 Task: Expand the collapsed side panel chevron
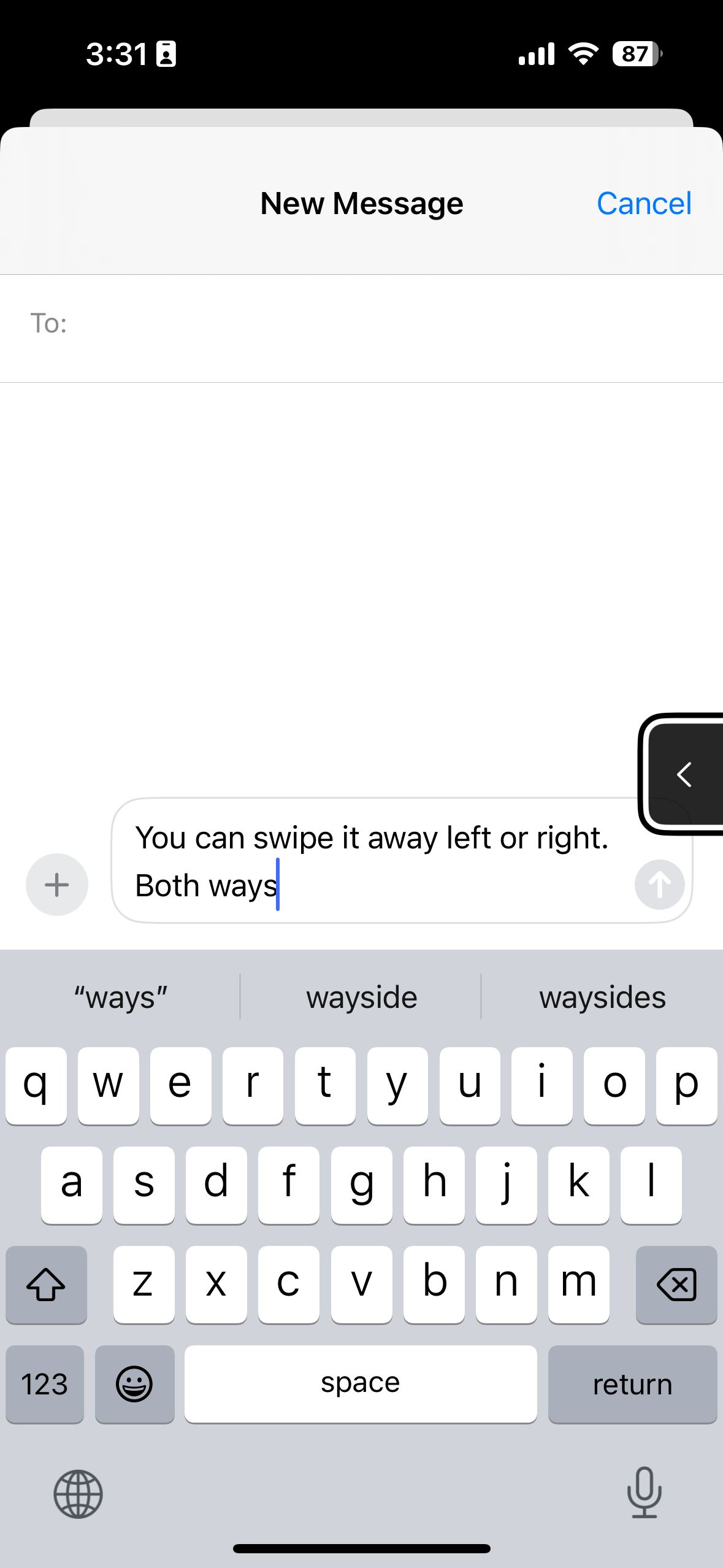[x=684, y=774]
